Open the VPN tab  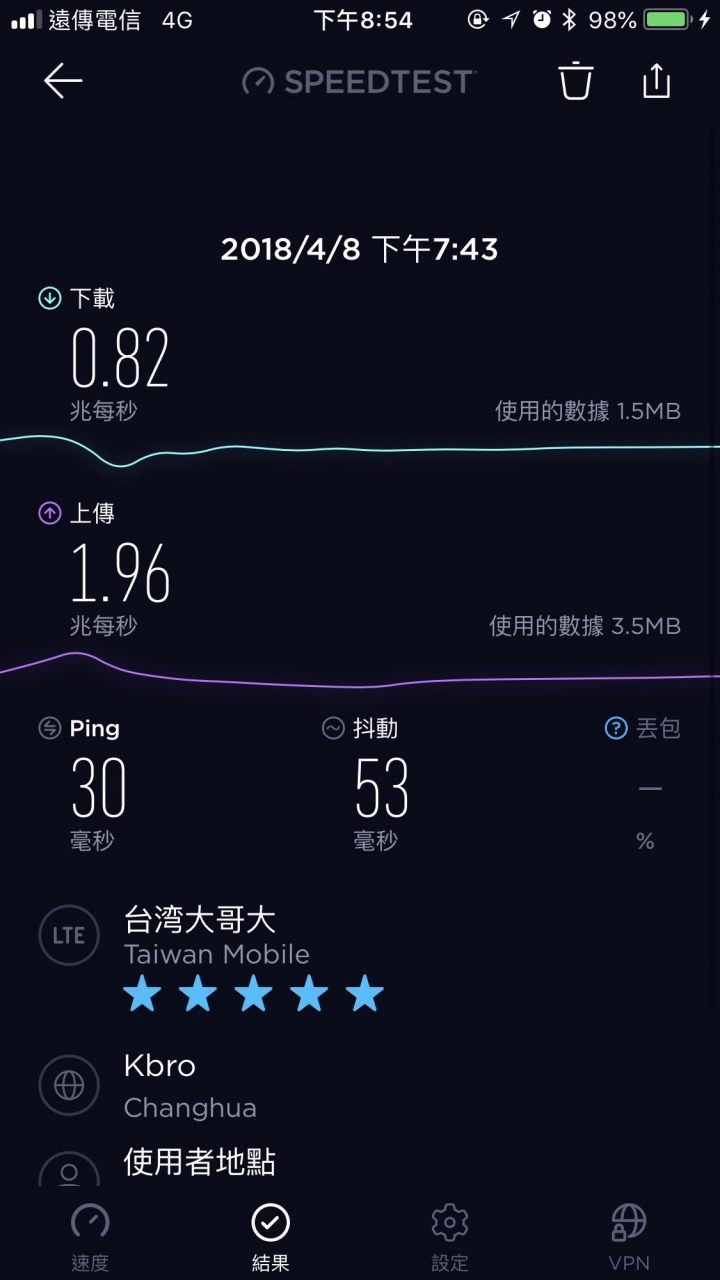click(x=629, y=1238)
